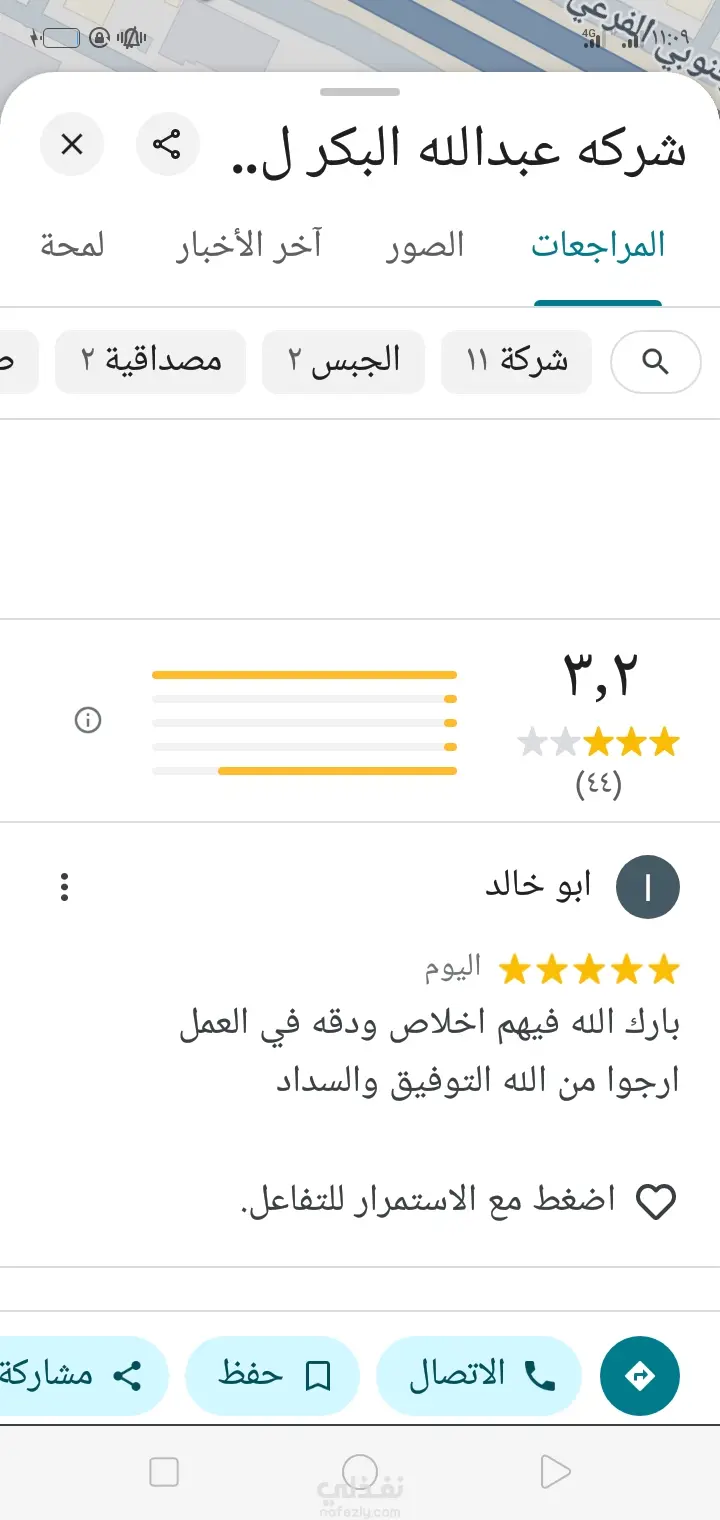The width and height of the screenshot is (720, 1520).
Task: Filter reviews by الجبس ٢ chip
Action: [344, 361]
